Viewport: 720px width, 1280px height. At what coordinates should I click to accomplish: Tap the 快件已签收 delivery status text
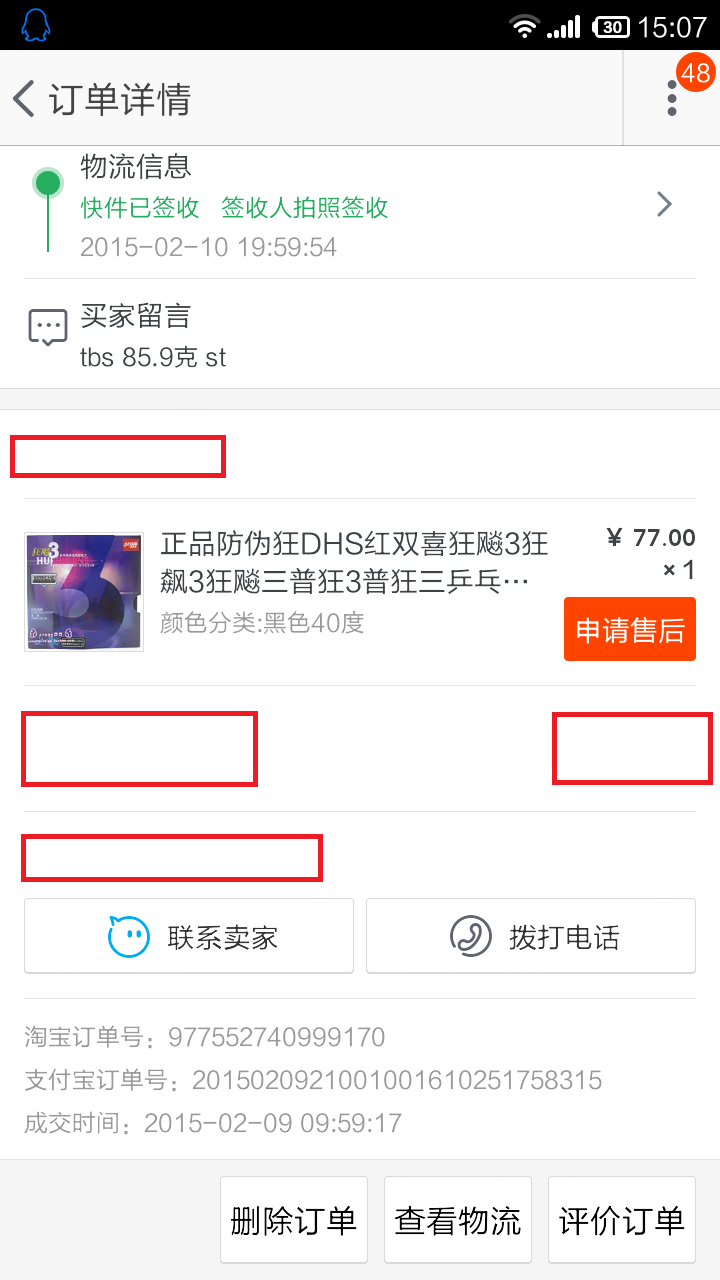(139, 208)
